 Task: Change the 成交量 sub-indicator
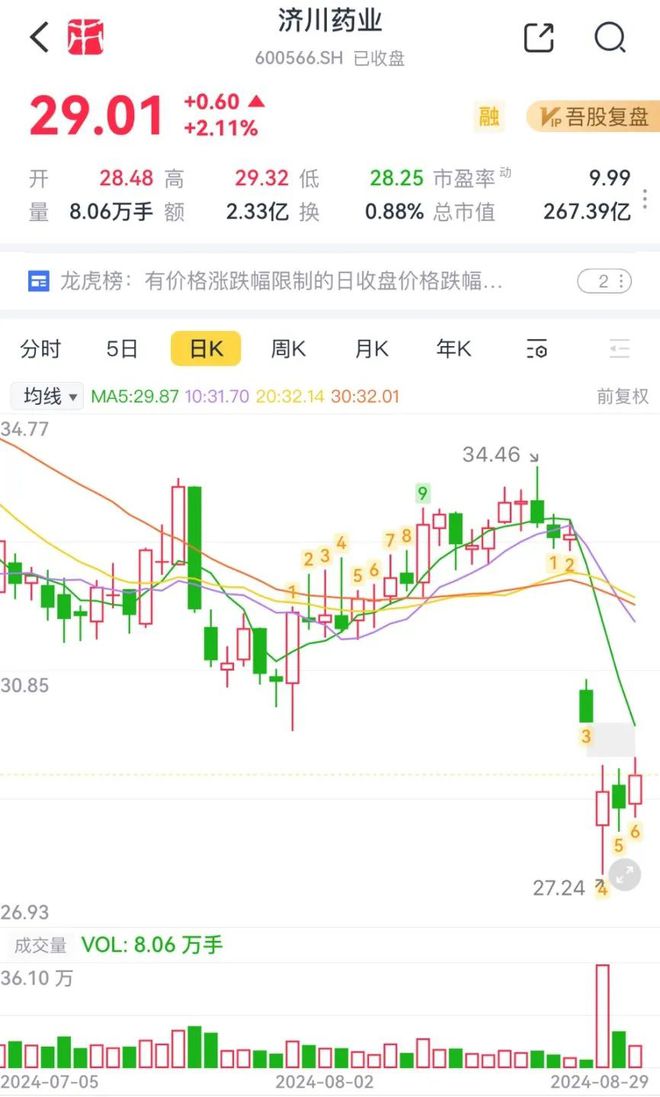click(41, 945)
